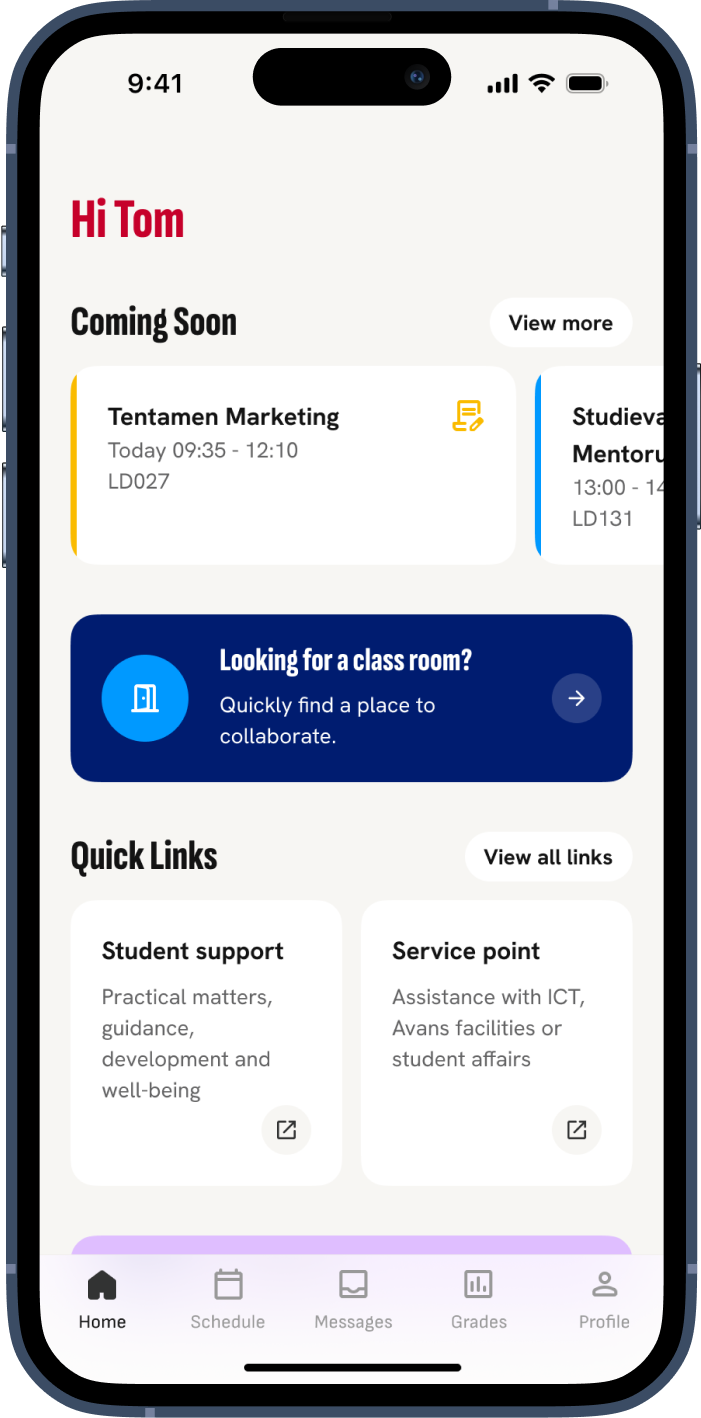
Task: Open the Grades tab
Action: pyautogui.click(x=478, y=1299)
